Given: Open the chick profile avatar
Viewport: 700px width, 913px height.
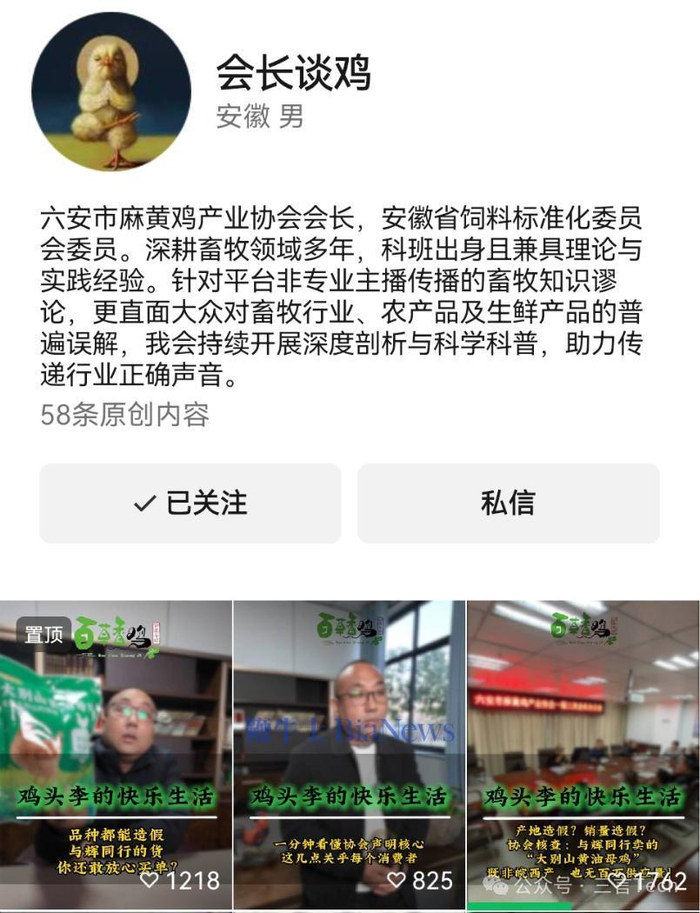Looking at the screenshot, I should (x=111, y=91).
